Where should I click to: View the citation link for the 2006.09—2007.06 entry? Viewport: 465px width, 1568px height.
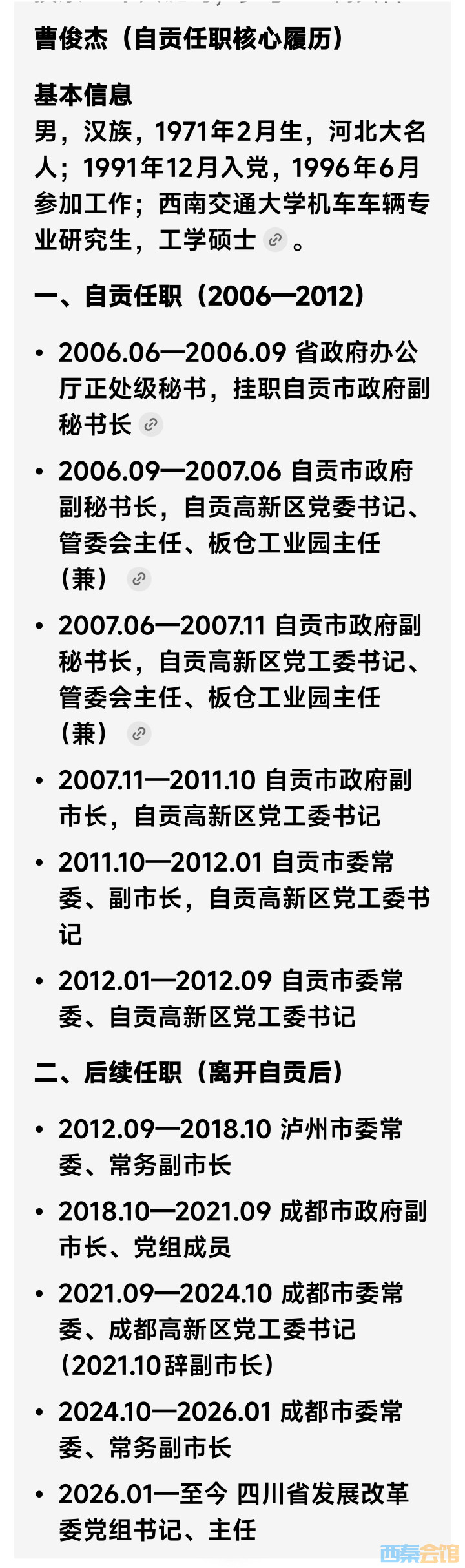tap(139, 579)
